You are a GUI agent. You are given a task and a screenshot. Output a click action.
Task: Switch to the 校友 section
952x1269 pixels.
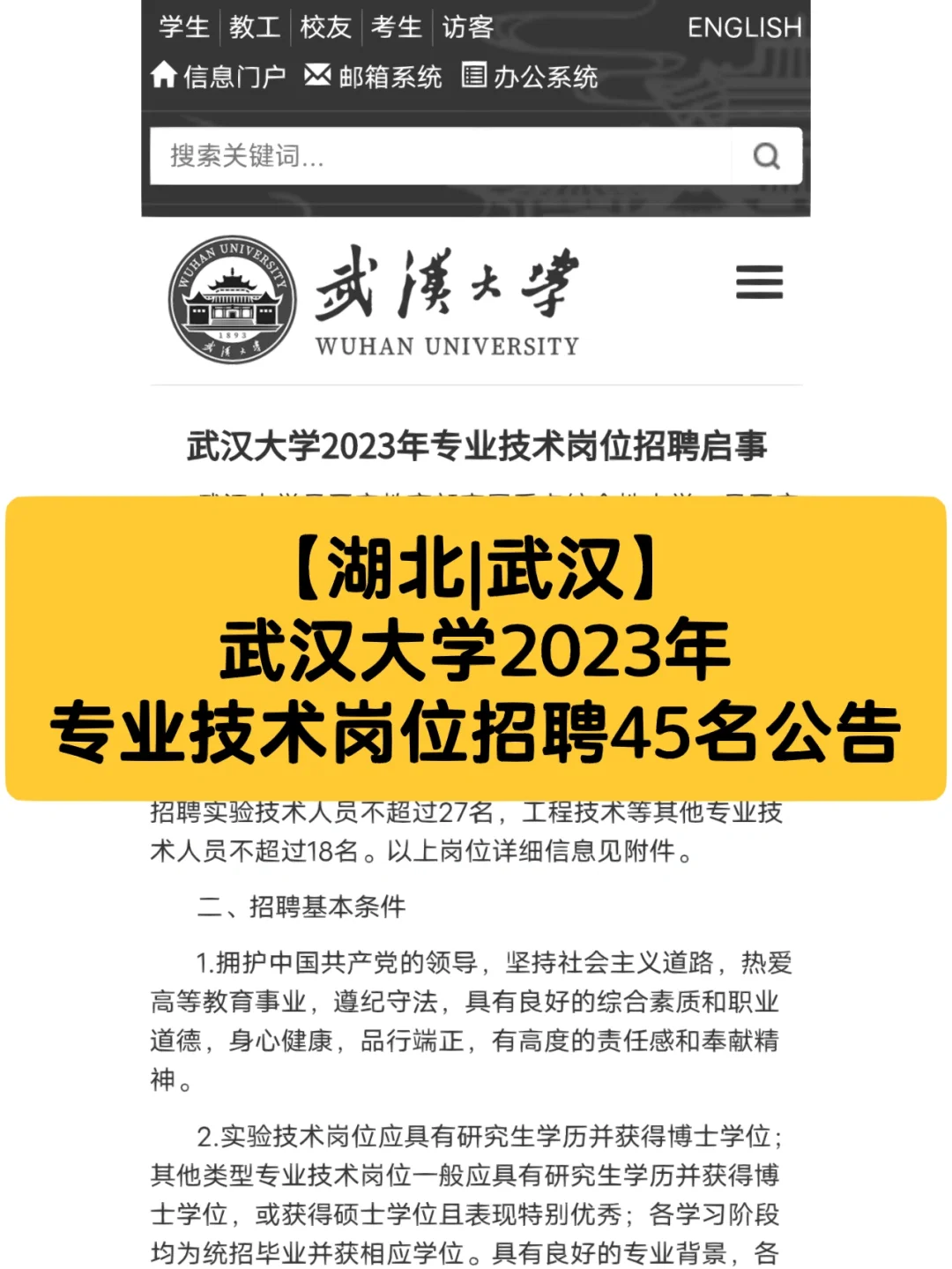click(326, 26)
